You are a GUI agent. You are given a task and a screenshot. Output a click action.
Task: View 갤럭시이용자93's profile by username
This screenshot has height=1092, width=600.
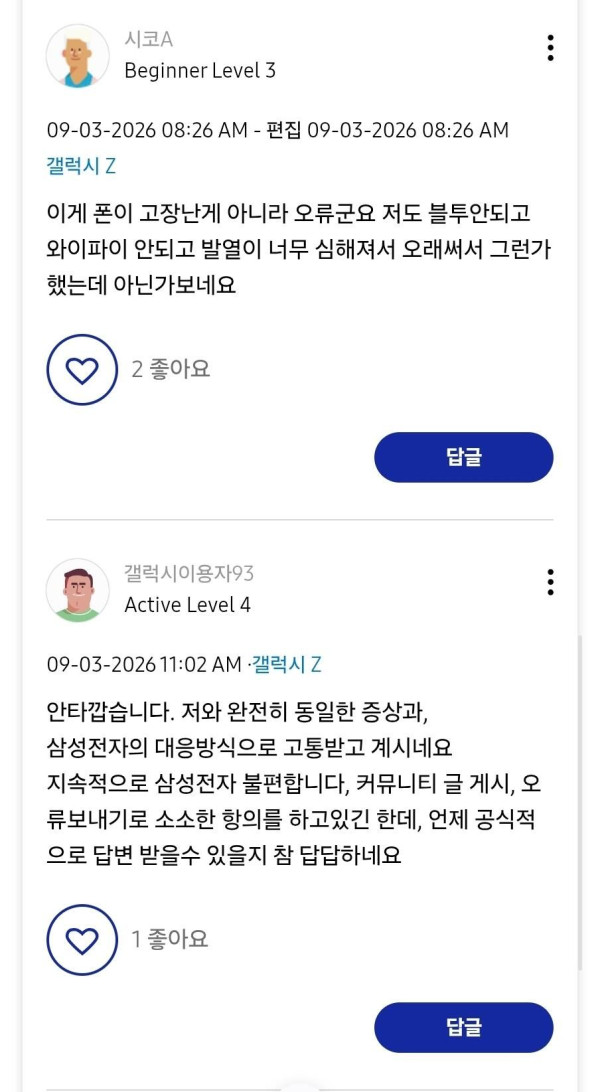[189, 574]
